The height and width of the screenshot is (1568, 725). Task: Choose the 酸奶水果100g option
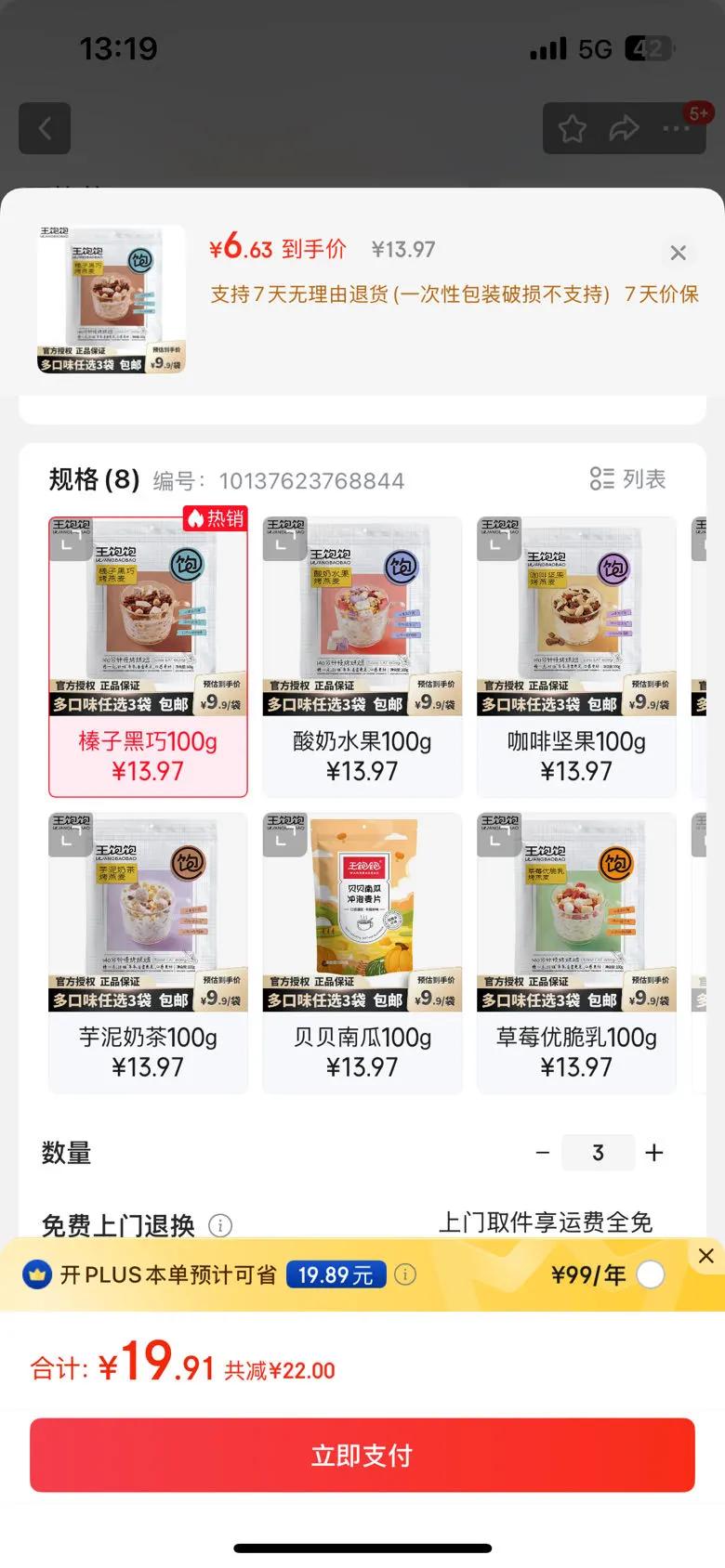tap(362, 657)
